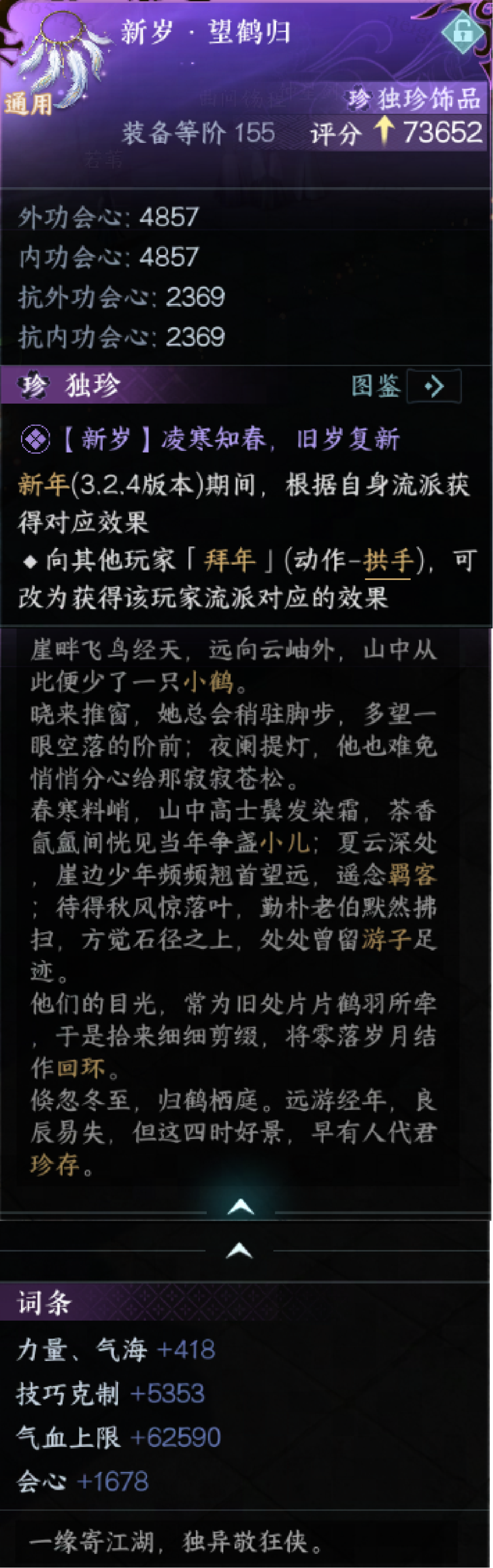Image resolution: width=493 pixels, height=1568 pixels.
Task: Open the 图鉴 arrow button
Action: [x=434, y=386]
